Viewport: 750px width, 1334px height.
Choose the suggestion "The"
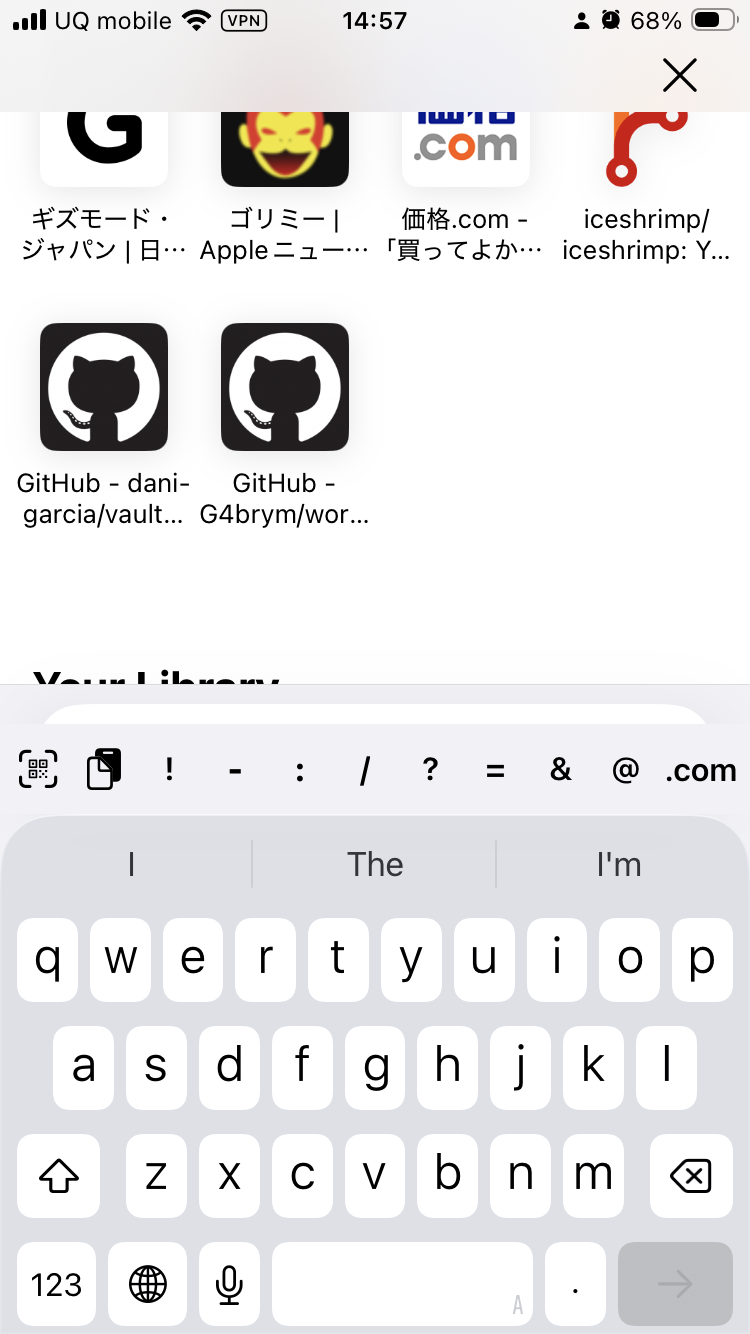pyautogui.click(x=375, y=865)
